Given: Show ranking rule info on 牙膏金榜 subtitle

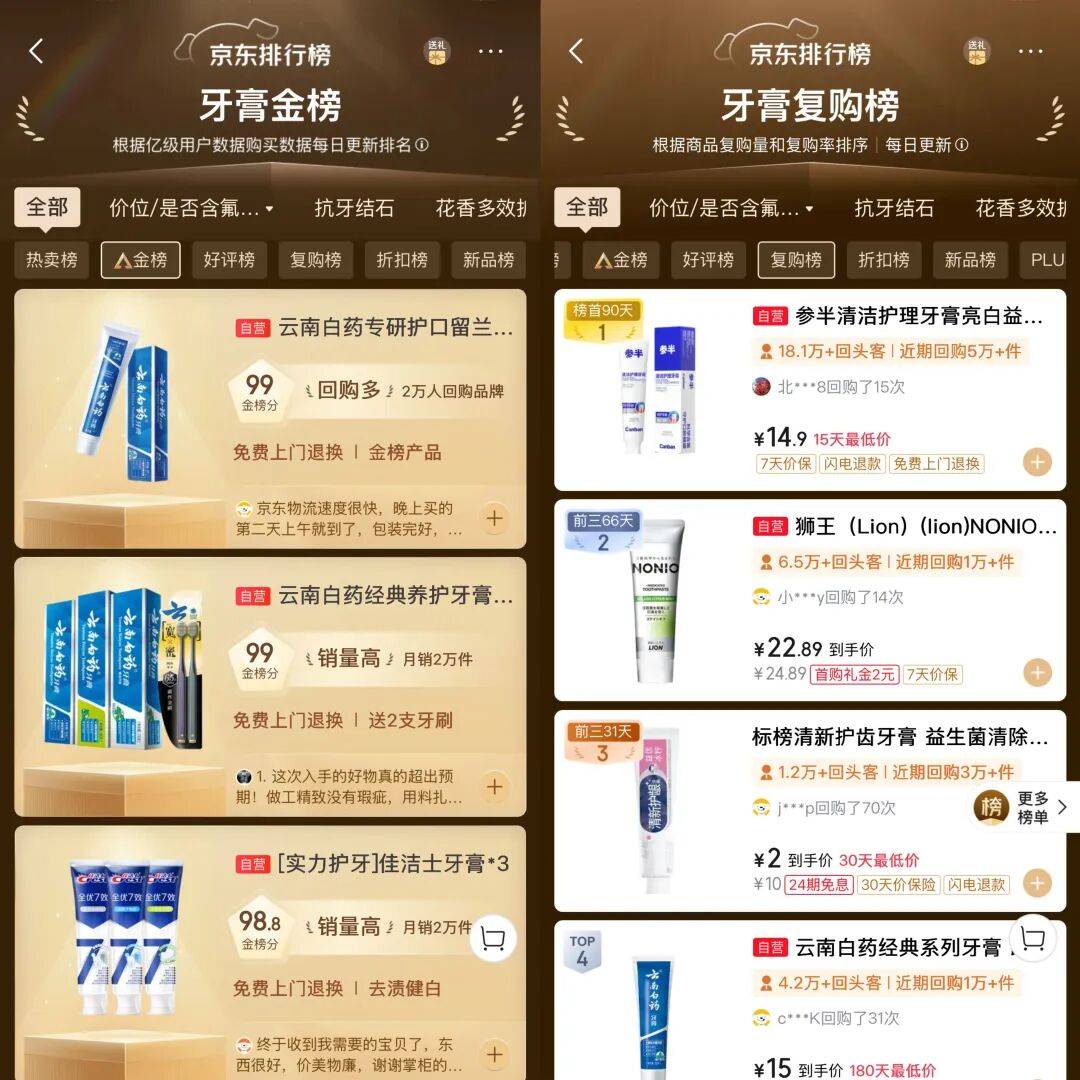Looking at the screenshot, I should (422, 145).
